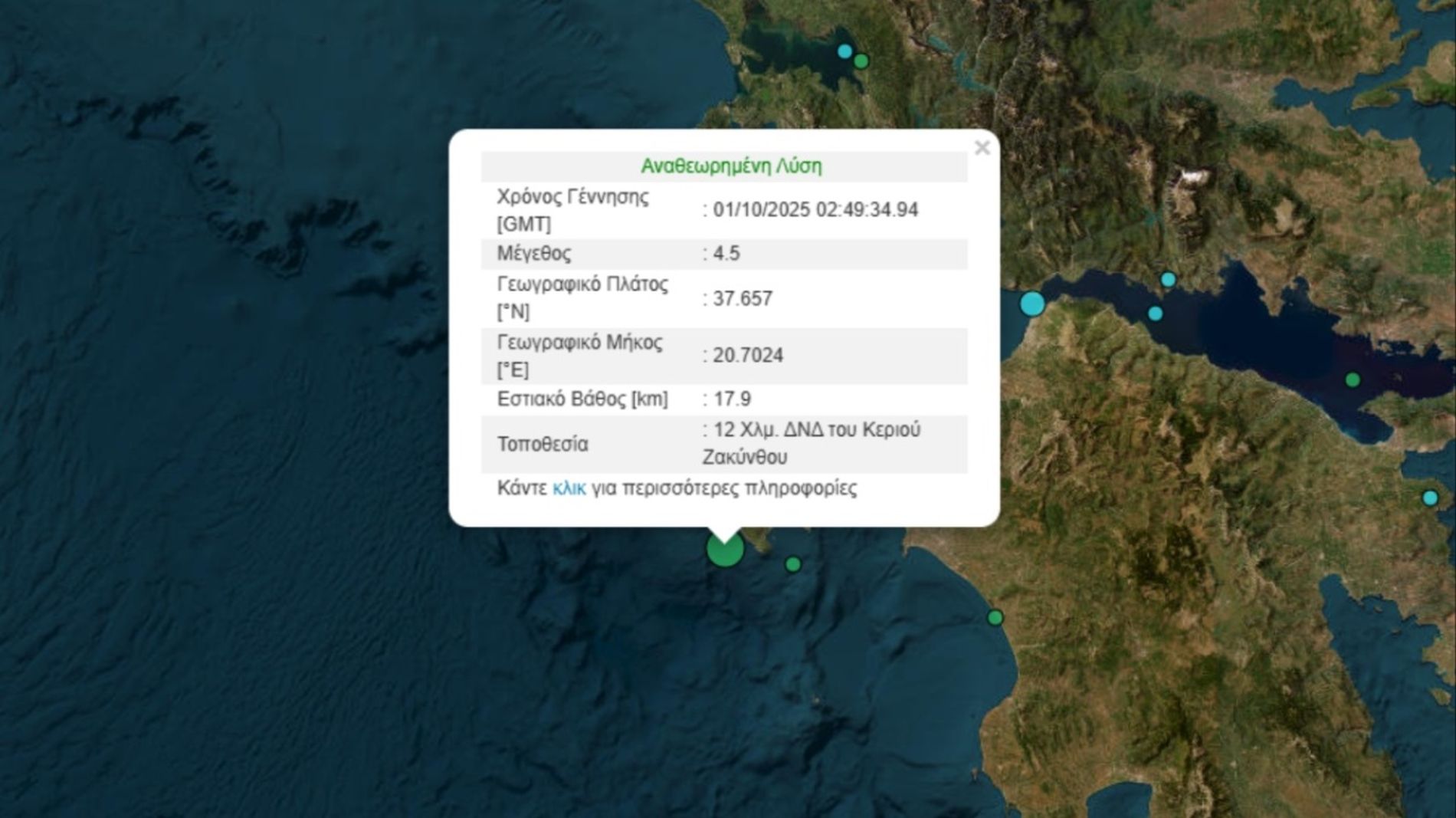Tap the cyan marker in the Amvrakikos Gulf
The height and width of the screenshot is (818, 1456).
844,51
